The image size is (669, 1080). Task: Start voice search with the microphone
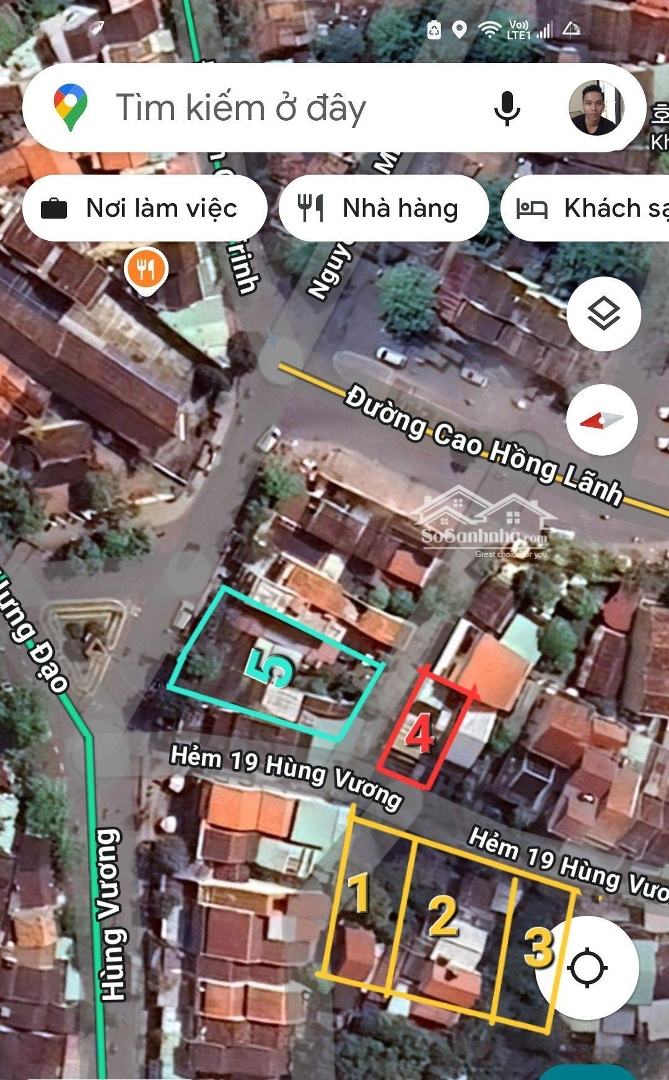(x=507, y=108)
